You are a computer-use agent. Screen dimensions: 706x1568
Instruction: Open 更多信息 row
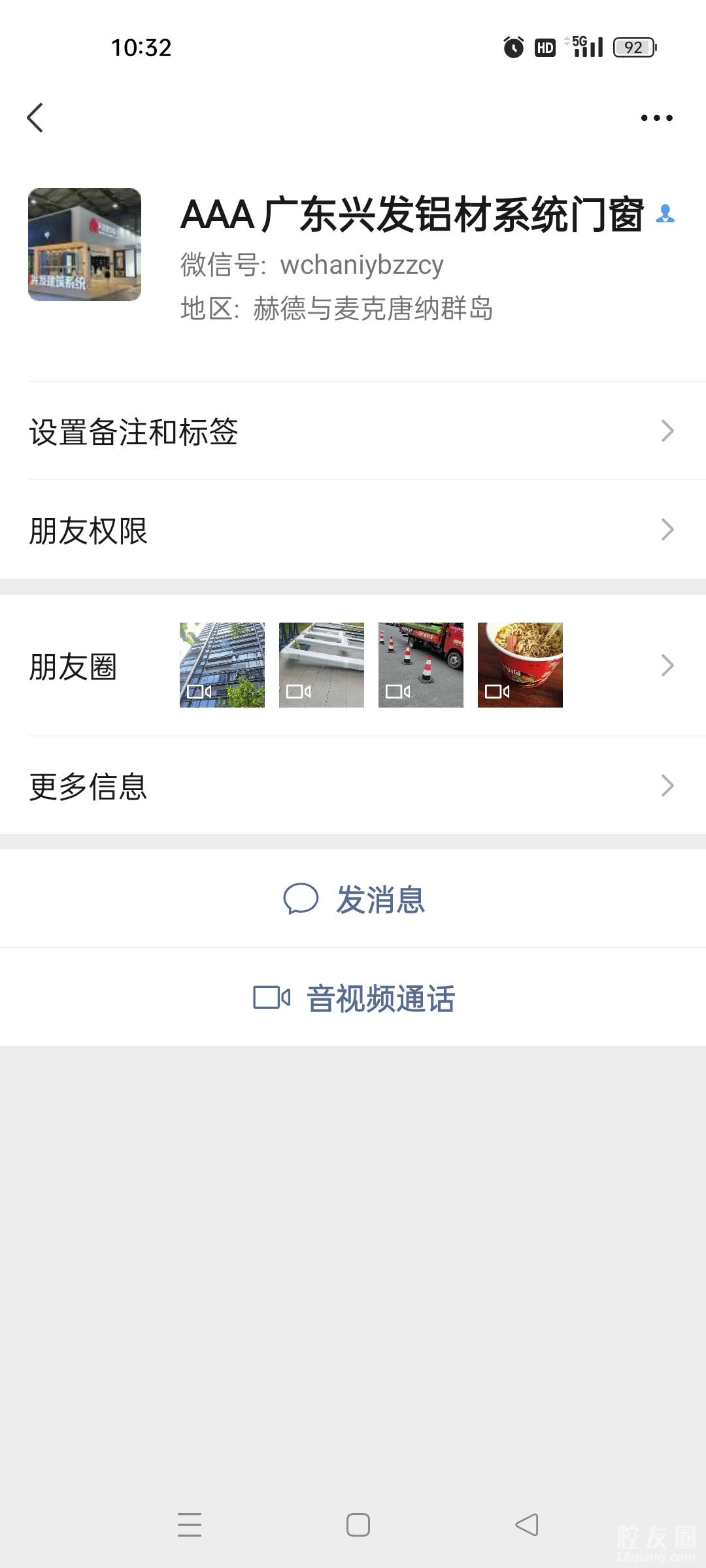point(353,786)
